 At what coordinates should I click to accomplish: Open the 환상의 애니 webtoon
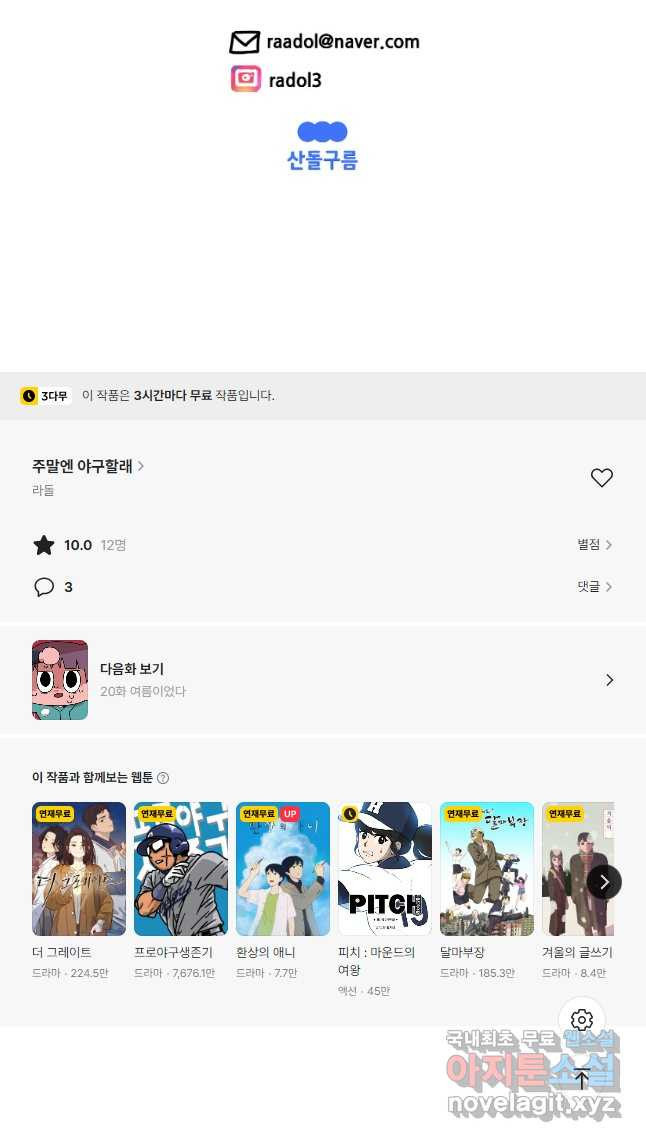pos(283,869)
